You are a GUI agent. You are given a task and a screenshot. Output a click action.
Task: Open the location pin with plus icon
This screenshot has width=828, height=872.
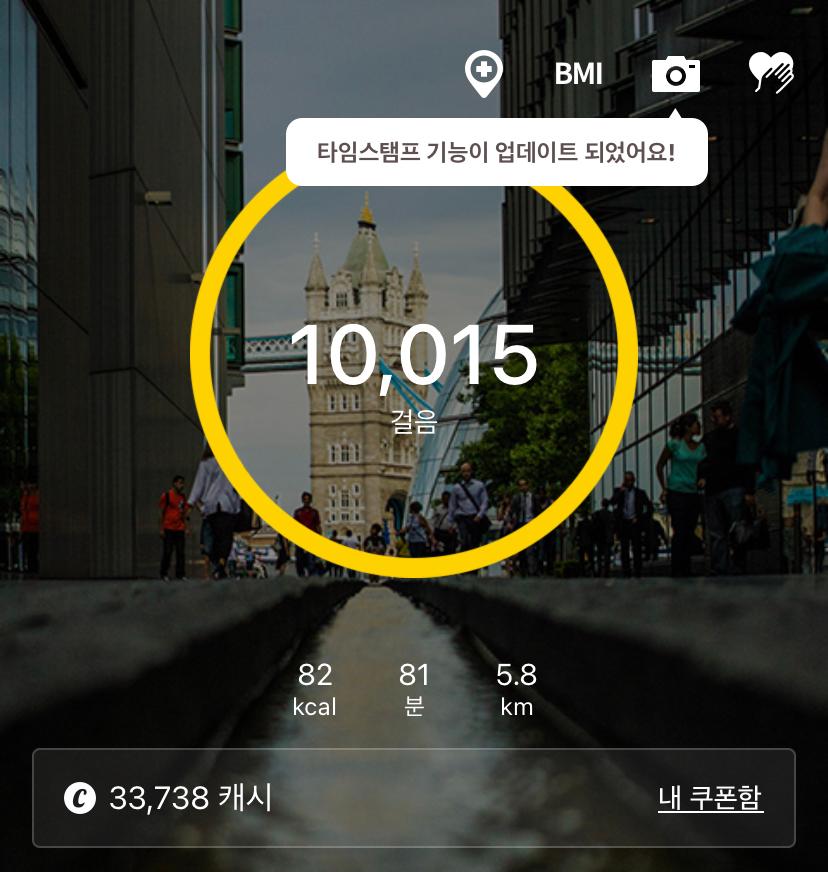pyautogui.click(x=484, y=74)
